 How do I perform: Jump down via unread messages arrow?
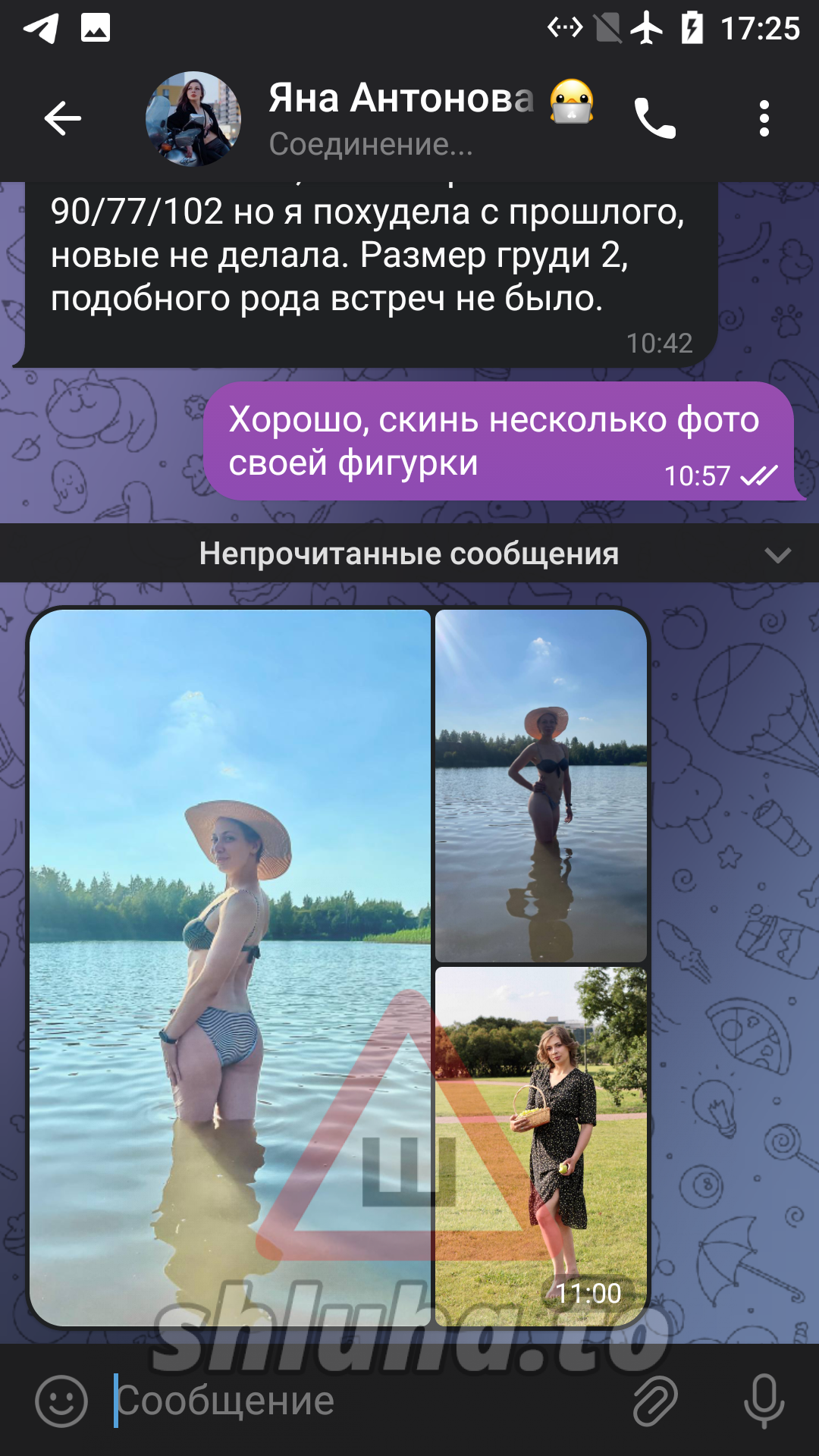pyautogui.click(x=778, y=554)
